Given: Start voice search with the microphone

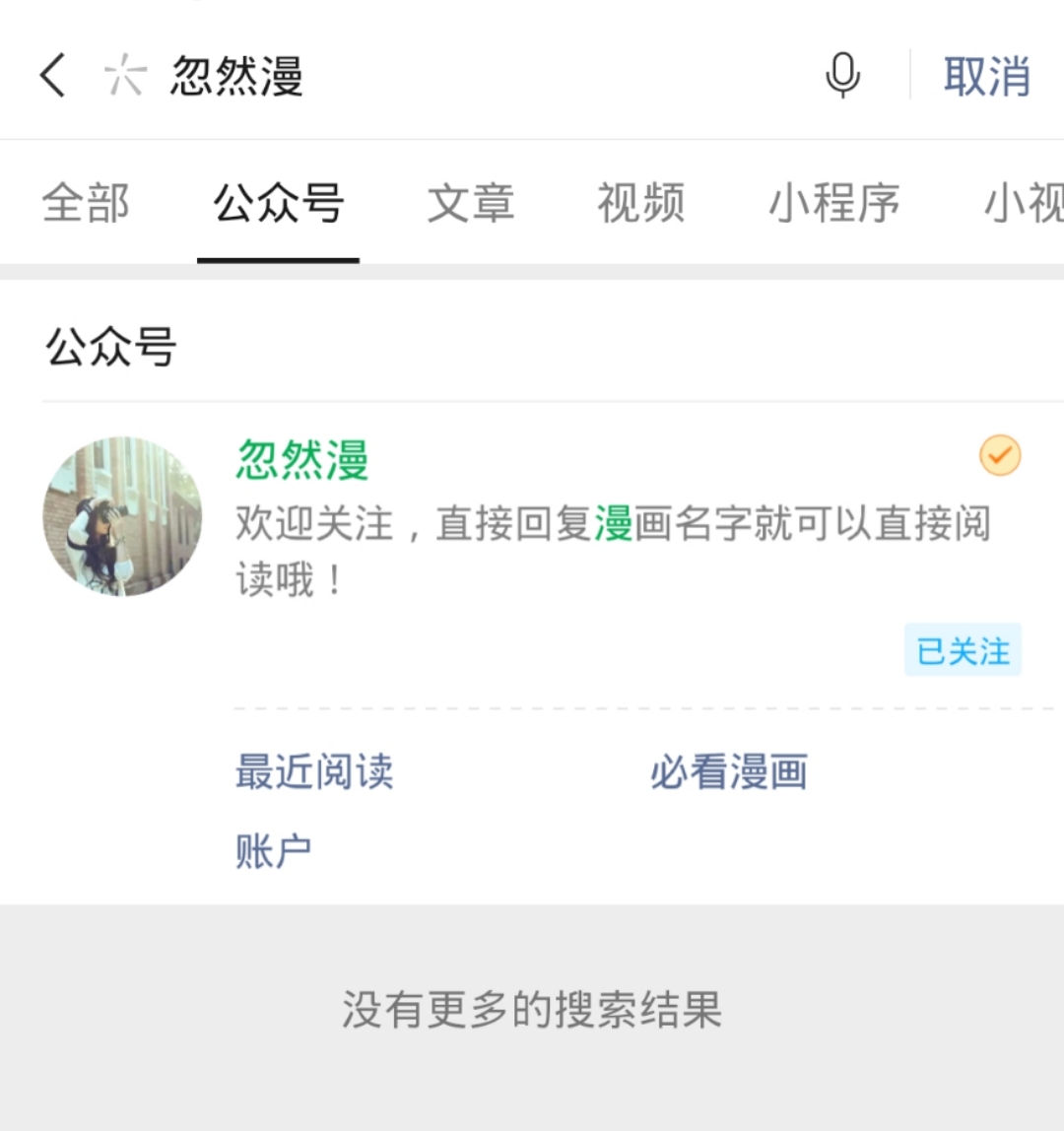Looking at the screenshot, I should point(842,76).
